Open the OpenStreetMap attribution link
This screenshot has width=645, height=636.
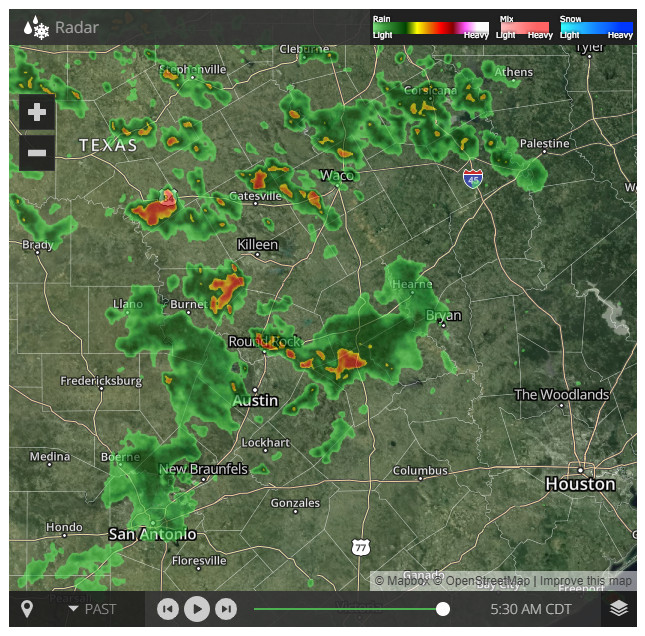(x=487, y=580)
